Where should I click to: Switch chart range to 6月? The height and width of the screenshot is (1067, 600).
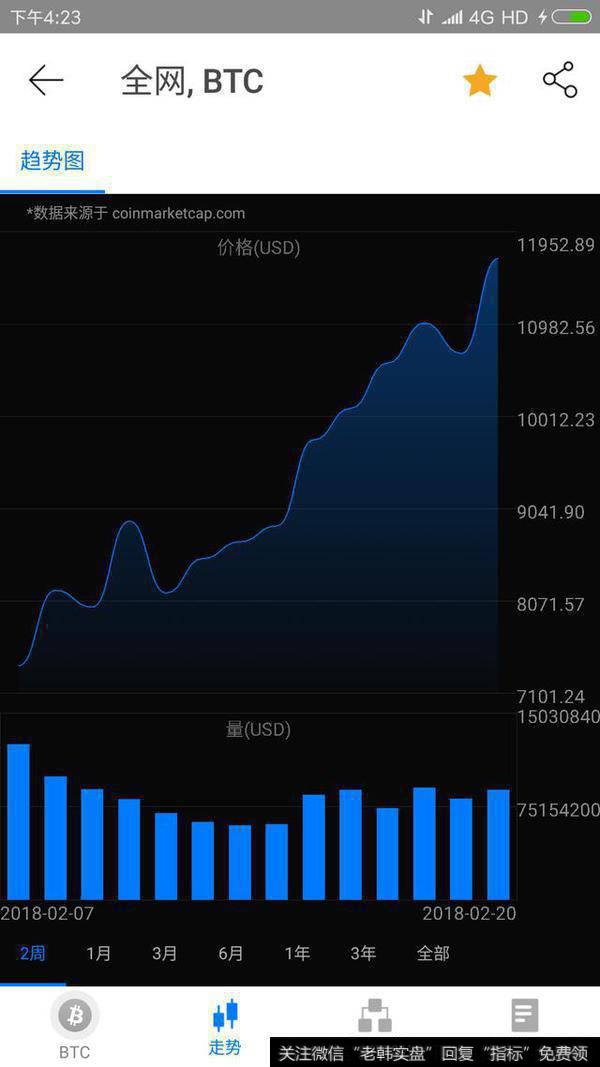(231, 953)
